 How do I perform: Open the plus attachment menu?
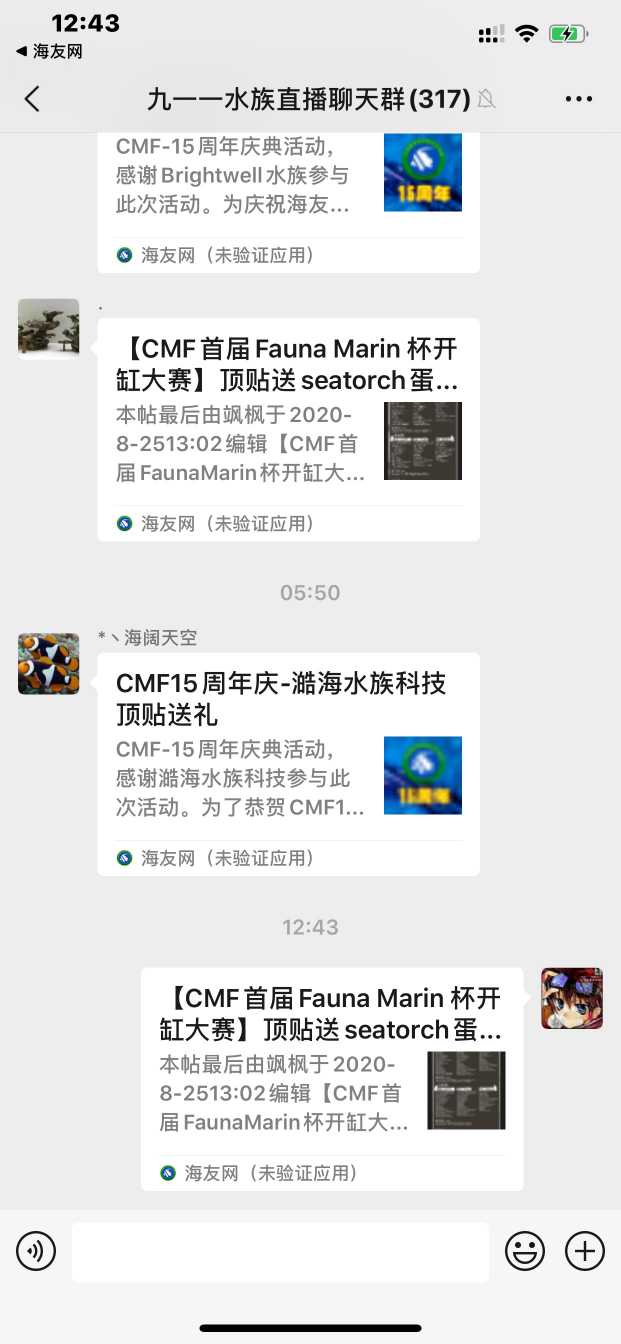coord(585,1251)
